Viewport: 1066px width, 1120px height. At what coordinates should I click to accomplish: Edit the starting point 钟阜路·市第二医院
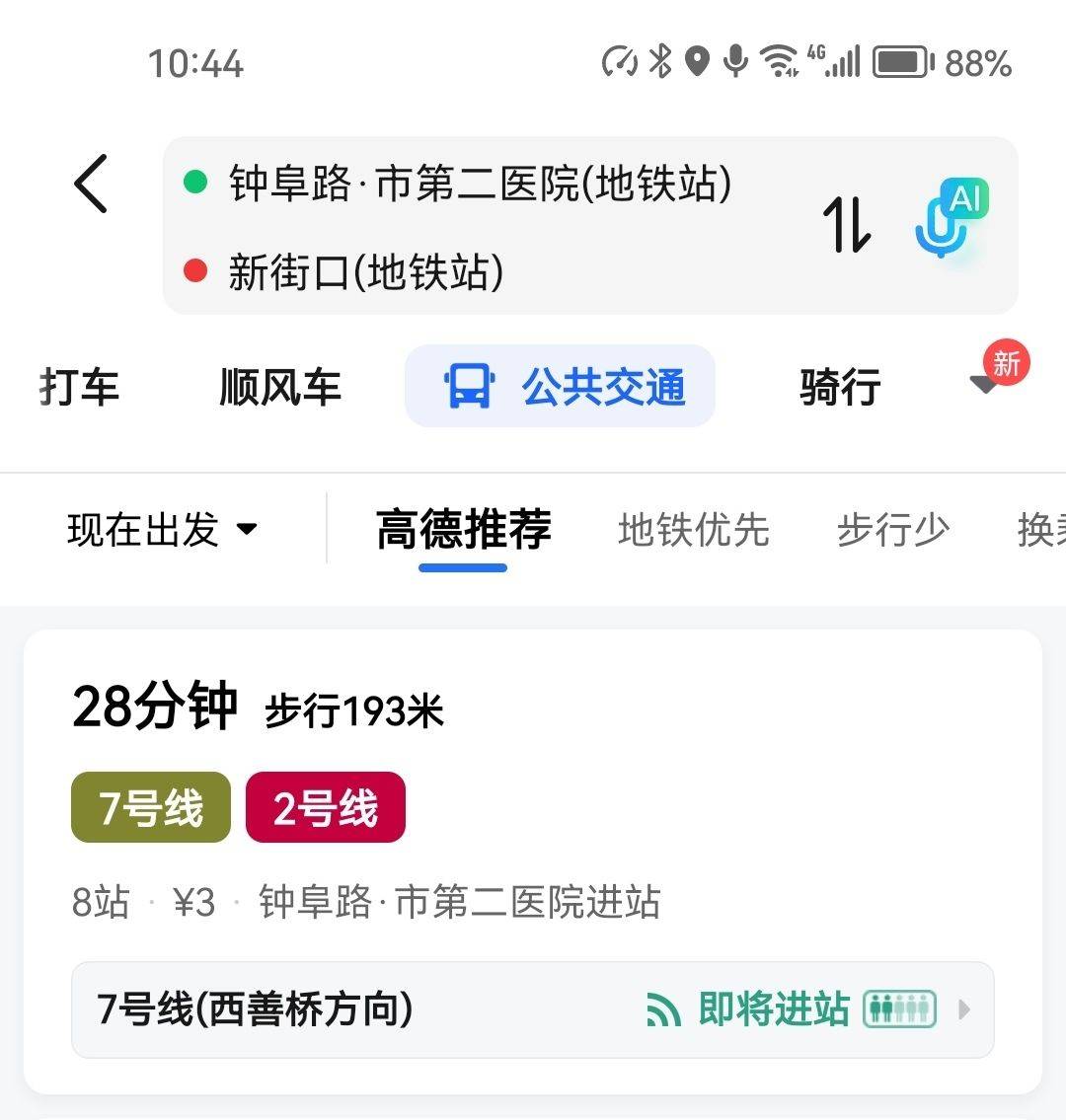tap(480, 184)
